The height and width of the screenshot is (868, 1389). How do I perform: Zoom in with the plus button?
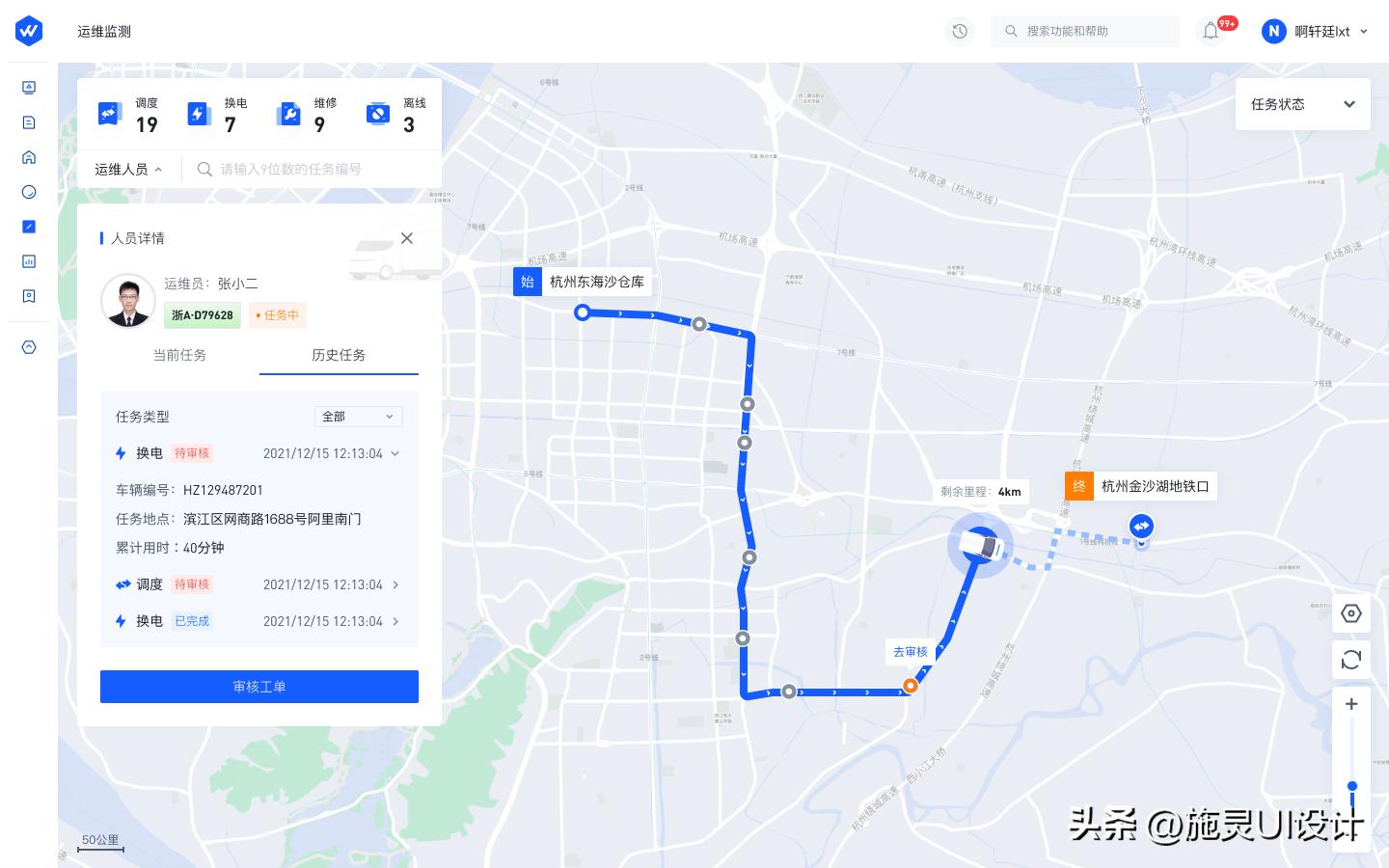[x=1351, y=704]
